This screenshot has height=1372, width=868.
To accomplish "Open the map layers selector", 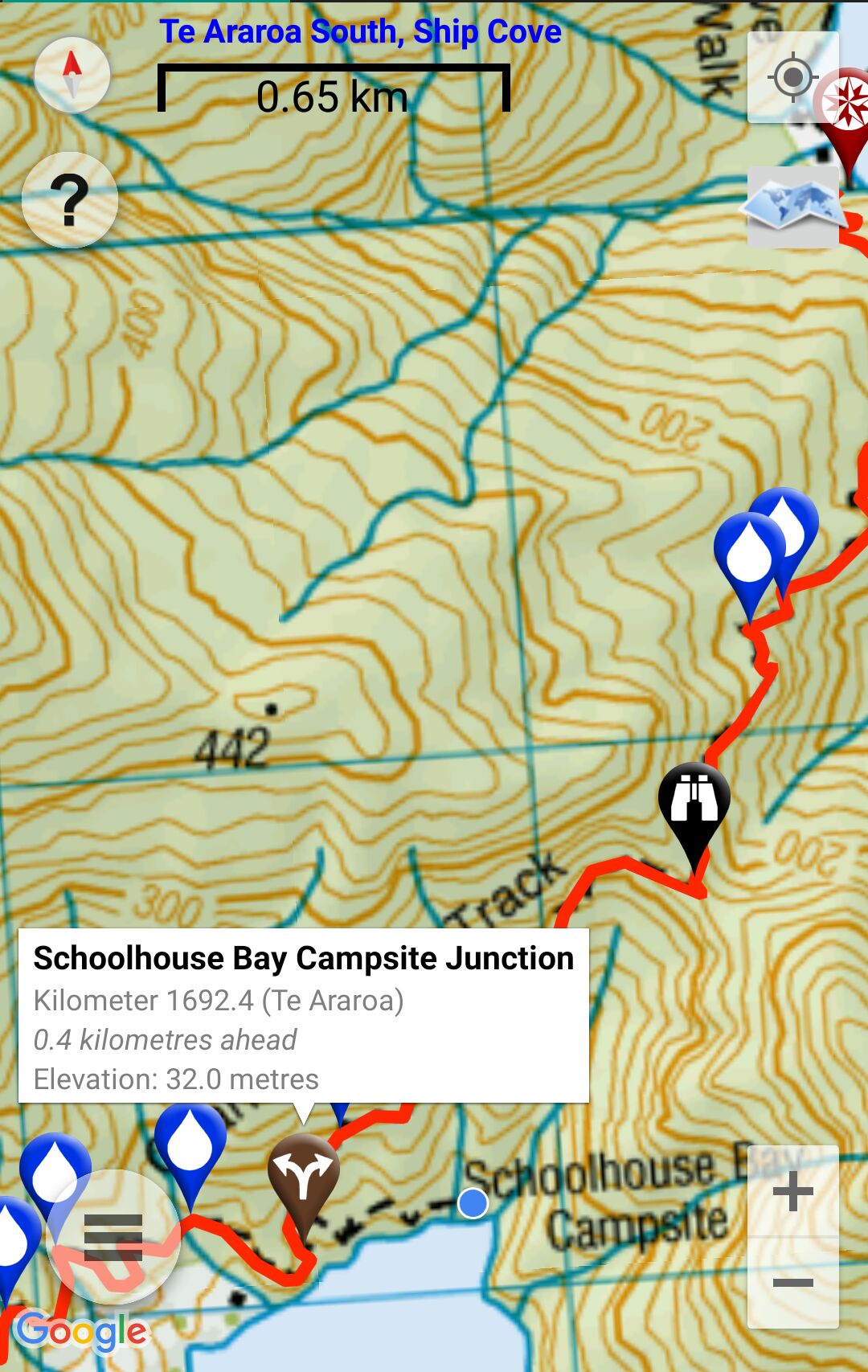I will tap(792, 207).
